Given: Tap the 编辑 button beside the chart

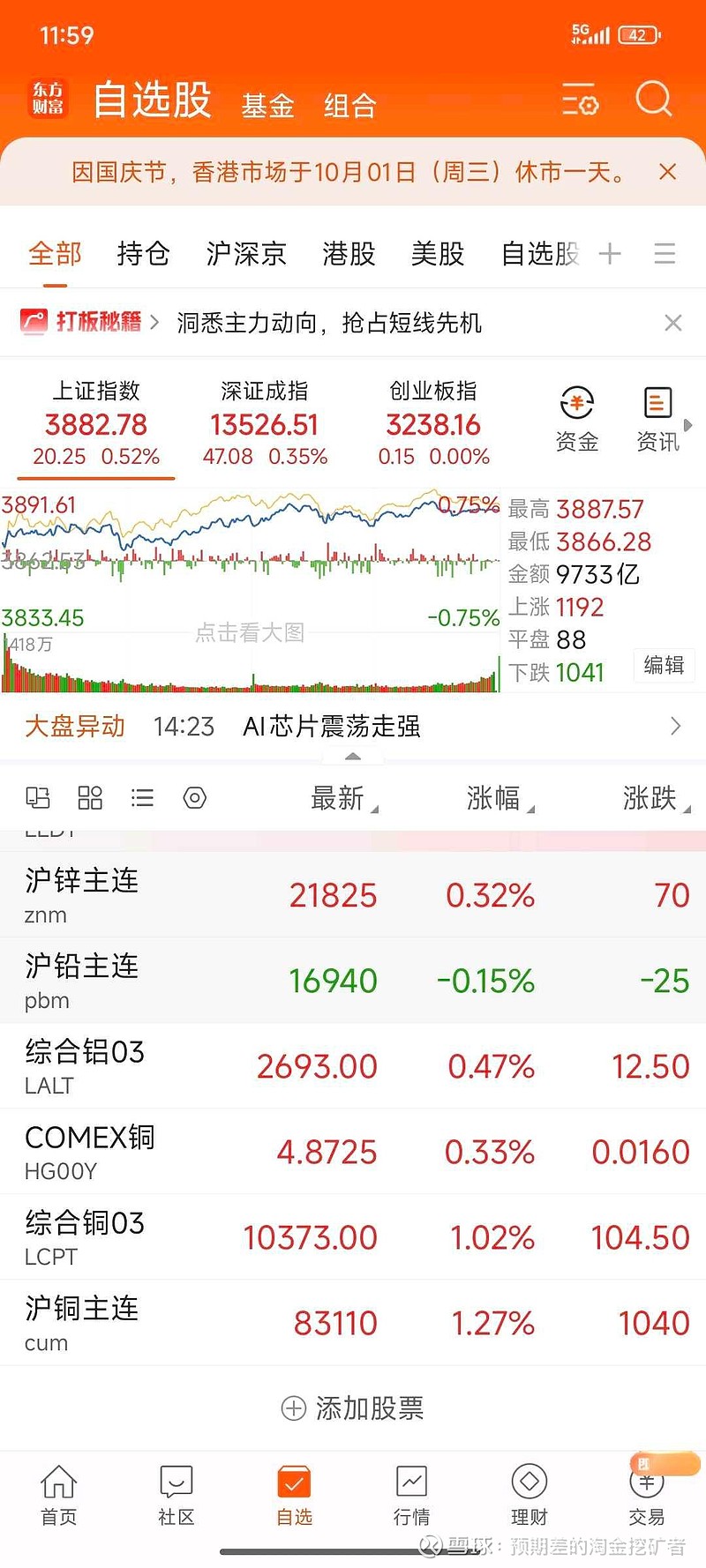Looking at the screenshot, I should (x=664, y=665).
